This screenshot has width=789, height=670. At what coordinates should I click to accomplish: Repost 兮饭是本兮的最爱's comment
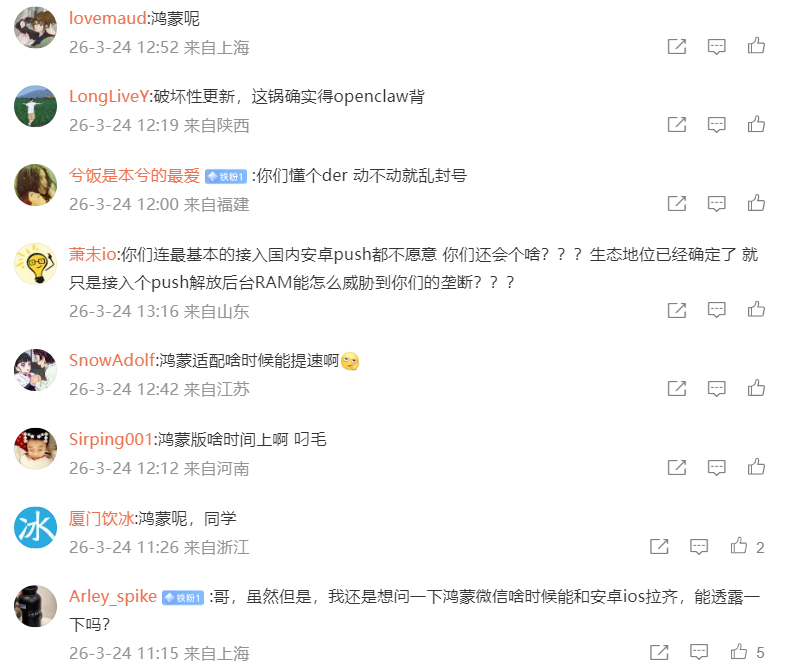(677, 204)
